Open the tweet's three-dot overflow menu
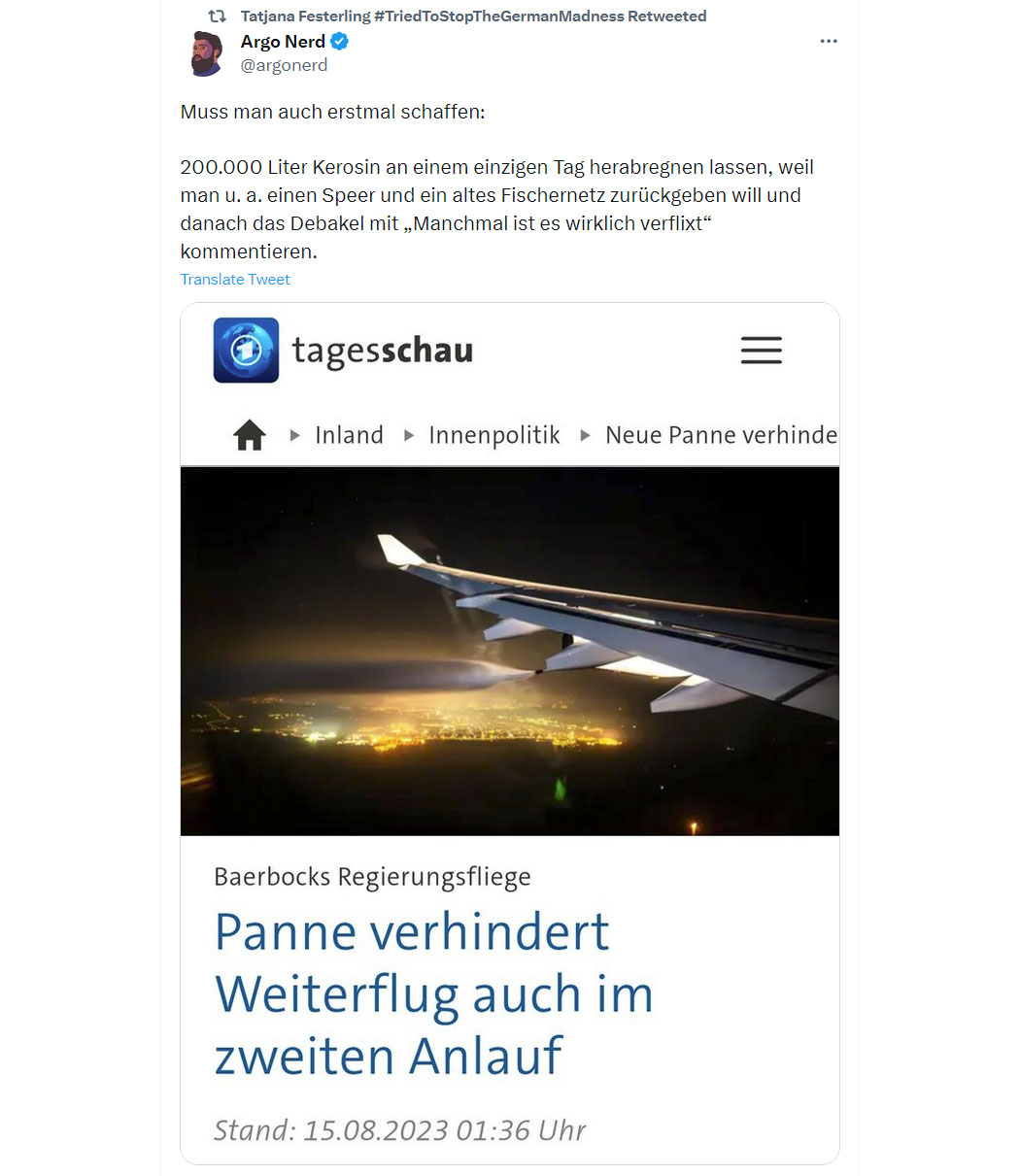1020x1176 pixels. pyautogui.click(x=828, y=42)
